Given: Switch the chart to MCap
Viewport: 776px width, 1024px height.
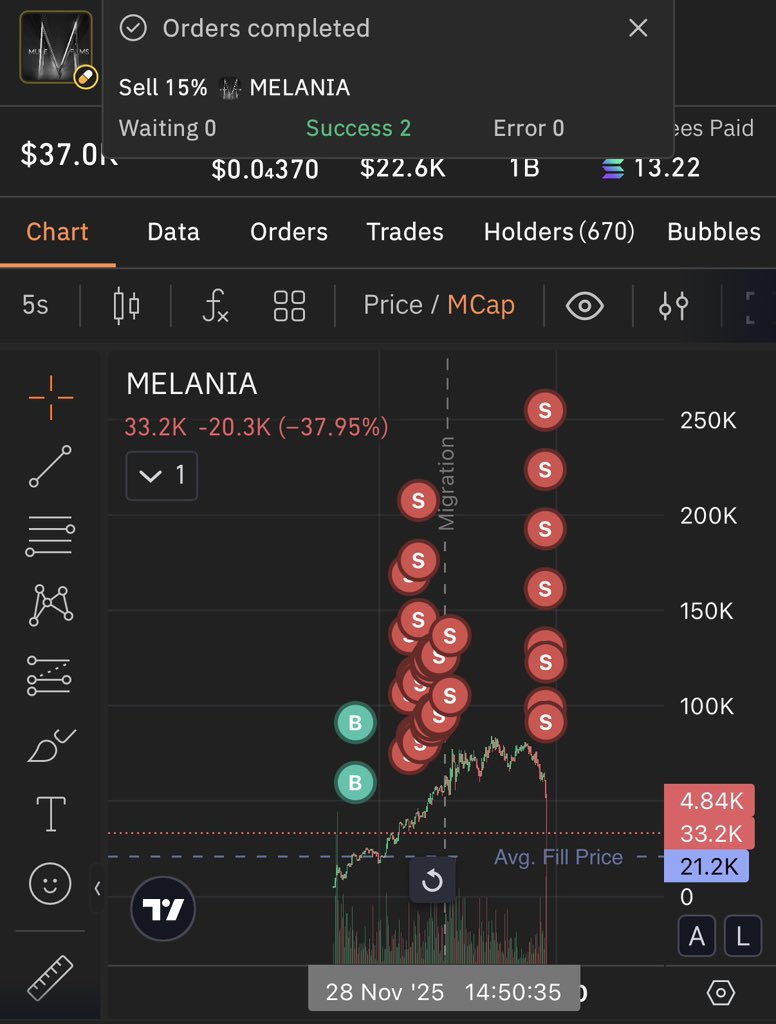Looking at the screenshot, I should [480, 305].
